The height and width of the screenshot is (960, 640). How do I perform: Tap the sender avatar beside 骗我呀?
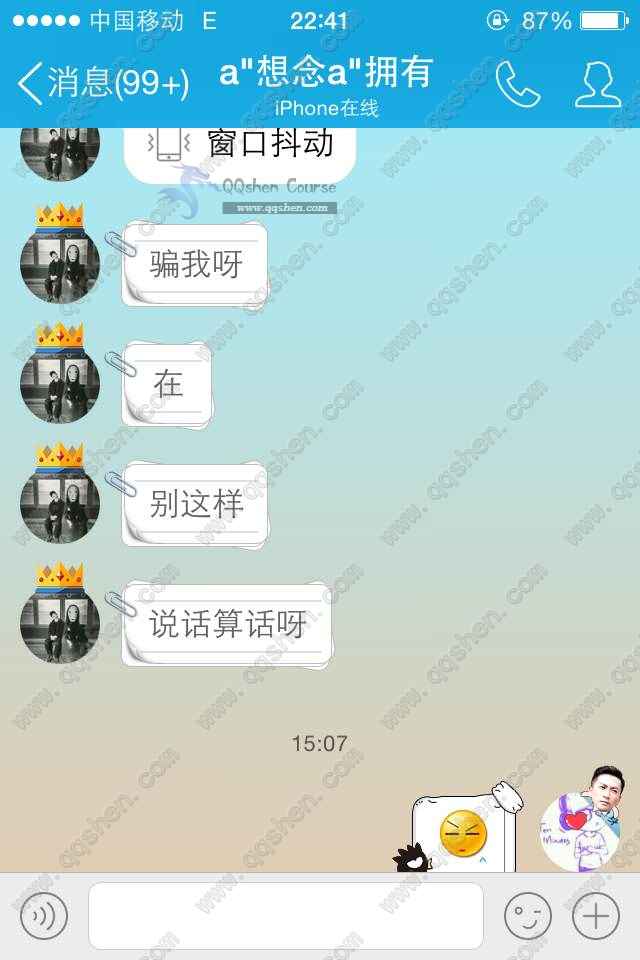pyautogui.click(x=60, y=264)
